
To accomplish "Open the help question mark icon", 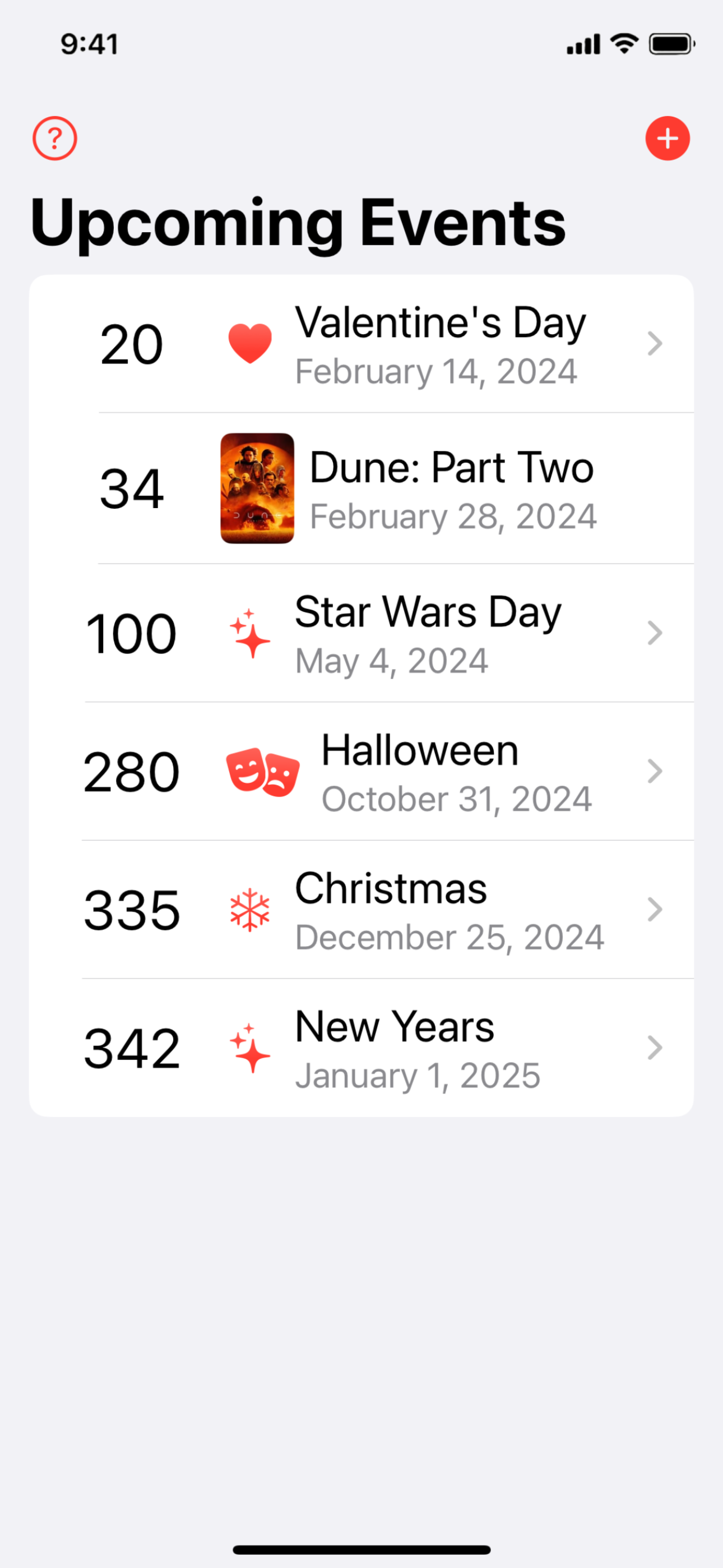I will [55, 138].
